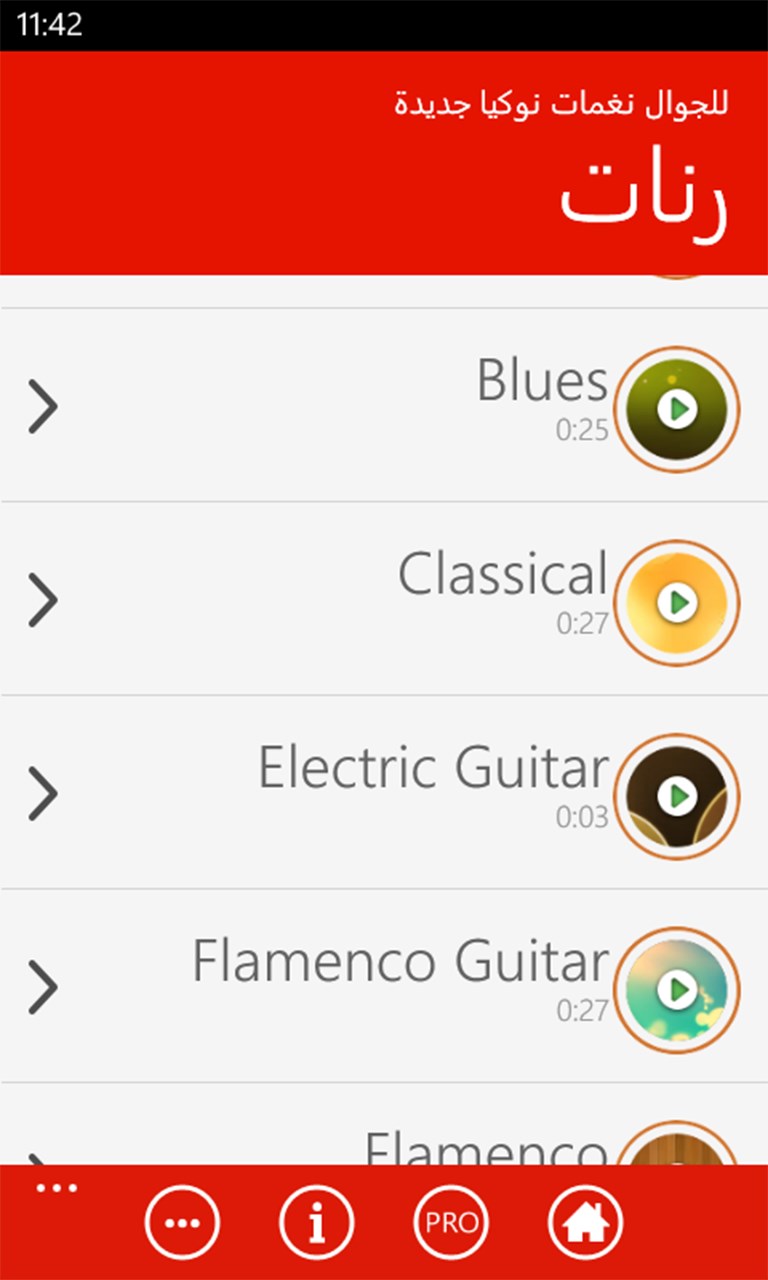Open the circled more options button
Viewport: 768px width, 1280px height.
coord(182,1222)
